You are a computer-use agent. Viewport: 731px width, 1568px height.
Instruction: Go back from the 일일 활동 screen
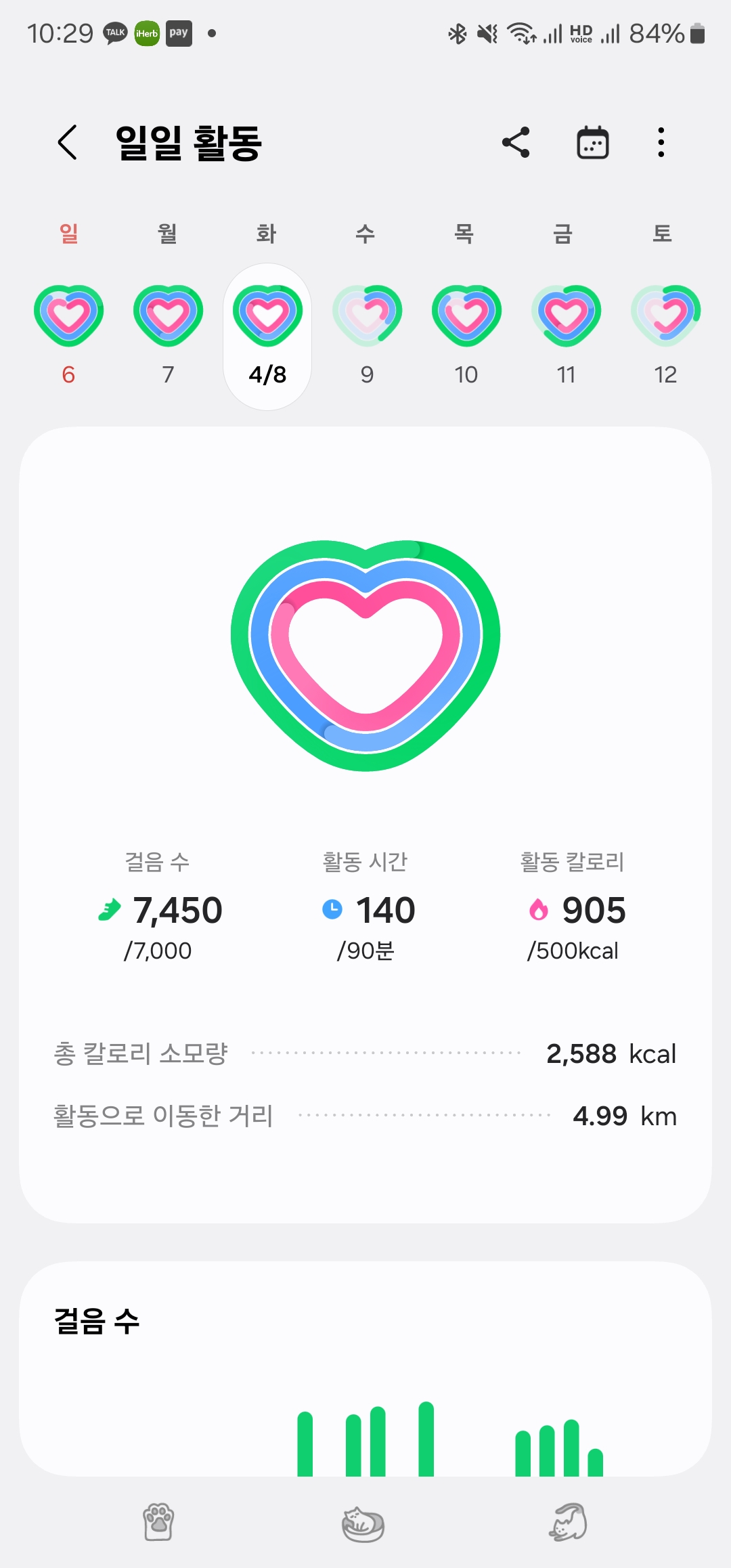tap(68, 142)
